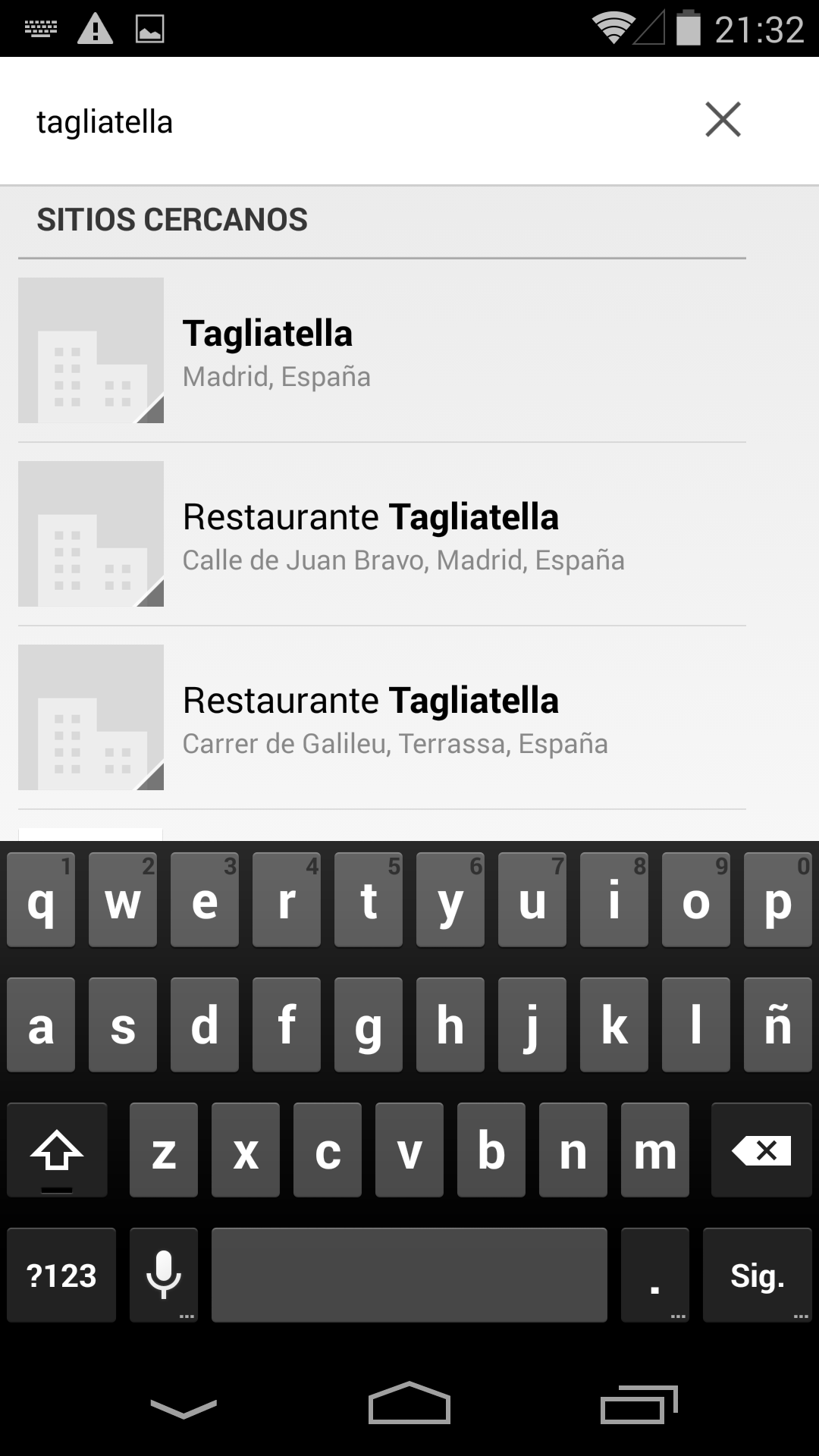Clear the tagliatella search text

point(723,120)
